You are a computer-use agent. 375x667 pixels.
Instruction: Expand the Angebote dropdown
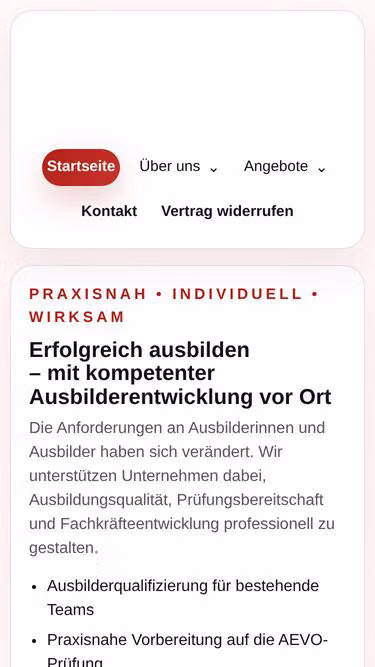[285, 167]
